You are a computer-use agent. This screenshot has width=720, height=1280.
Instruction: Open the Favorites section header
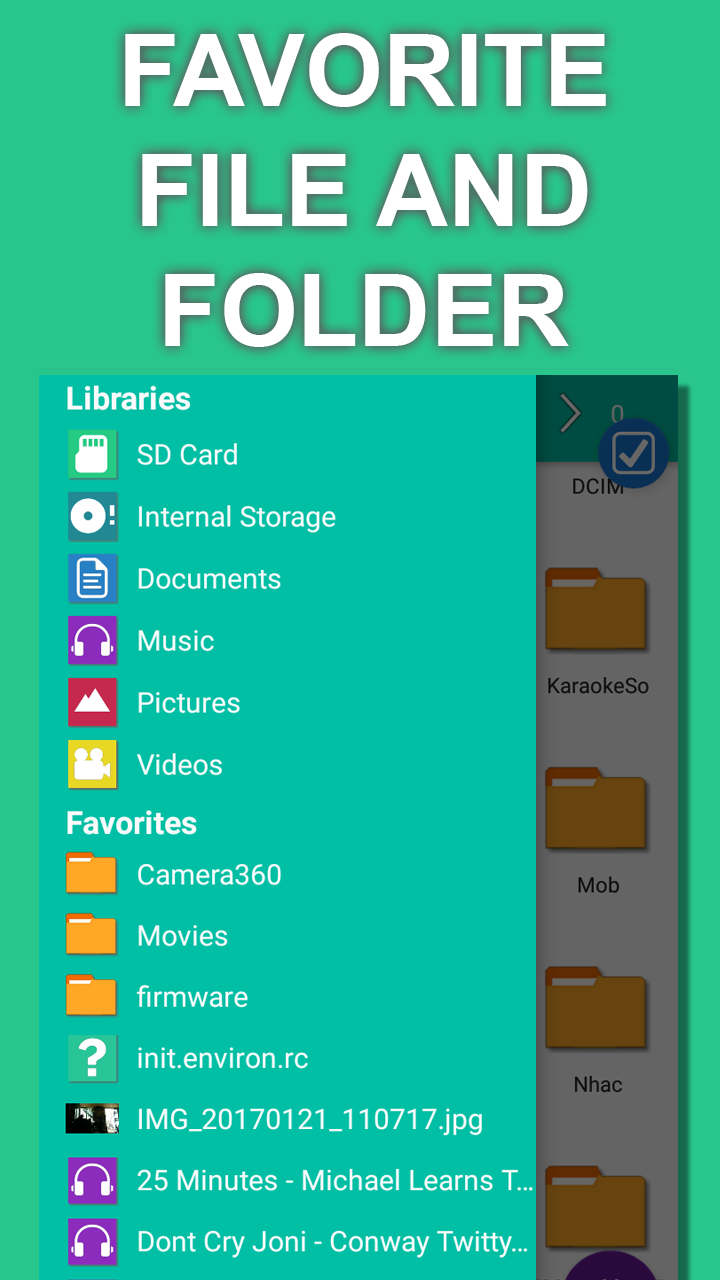pos(131,823)
